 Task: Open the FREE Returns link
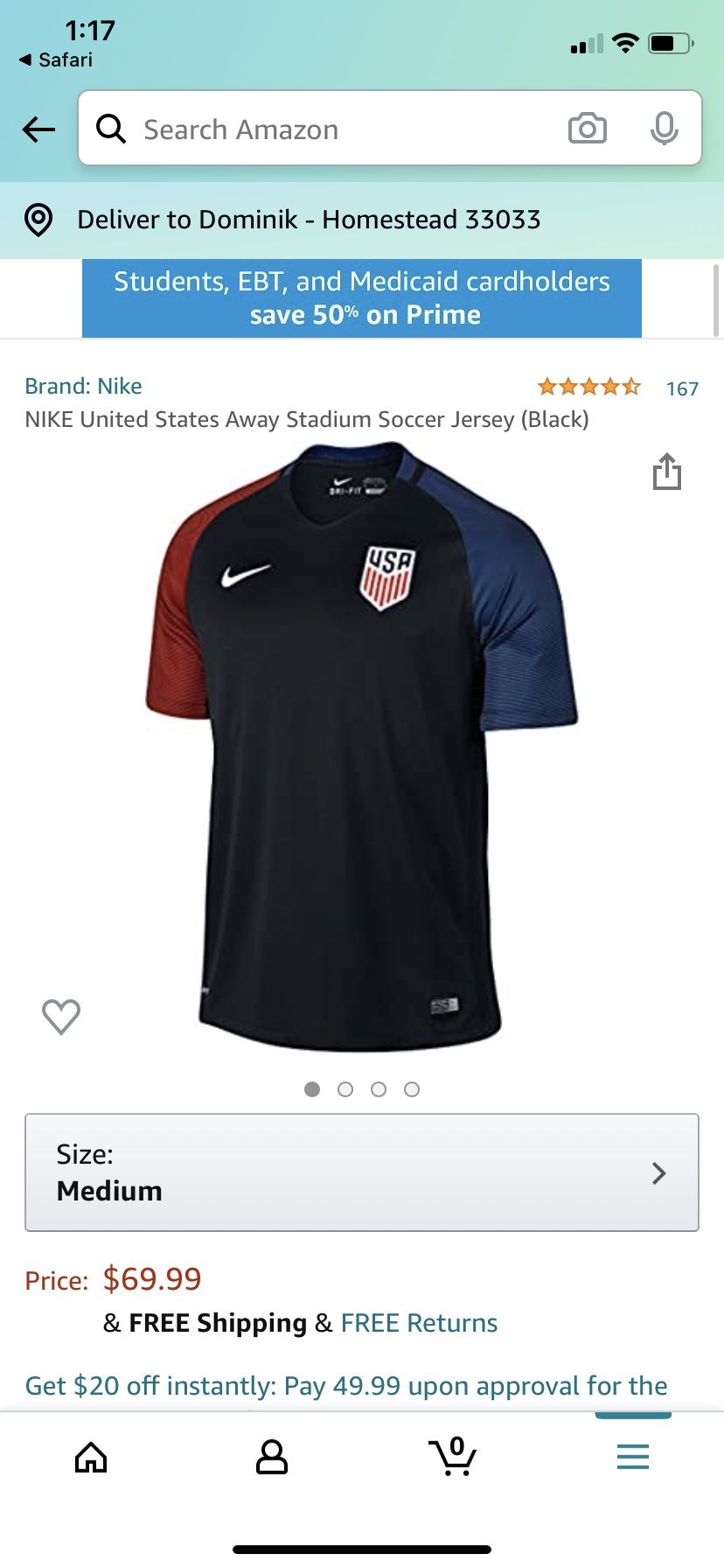point(419,1322)
